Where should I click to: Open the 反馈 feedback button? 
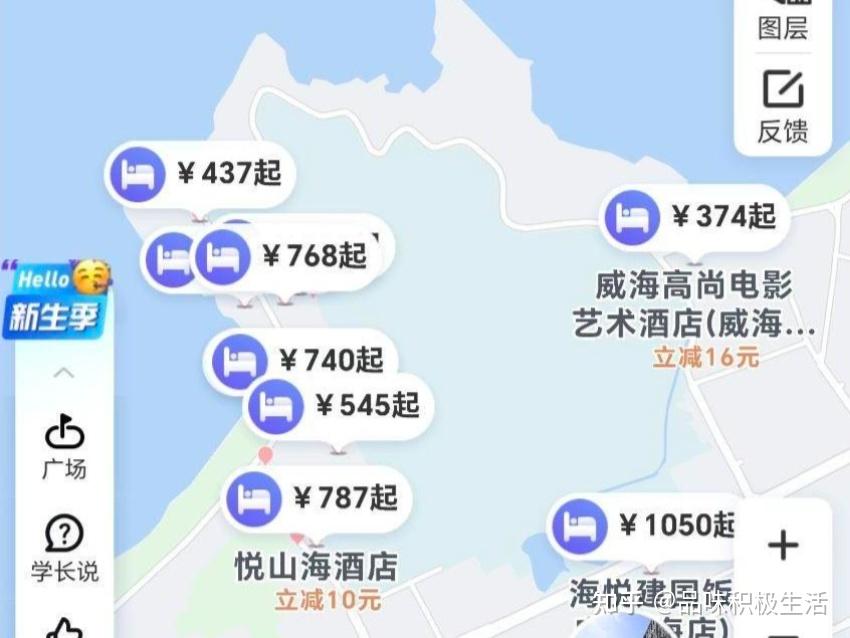783,107
